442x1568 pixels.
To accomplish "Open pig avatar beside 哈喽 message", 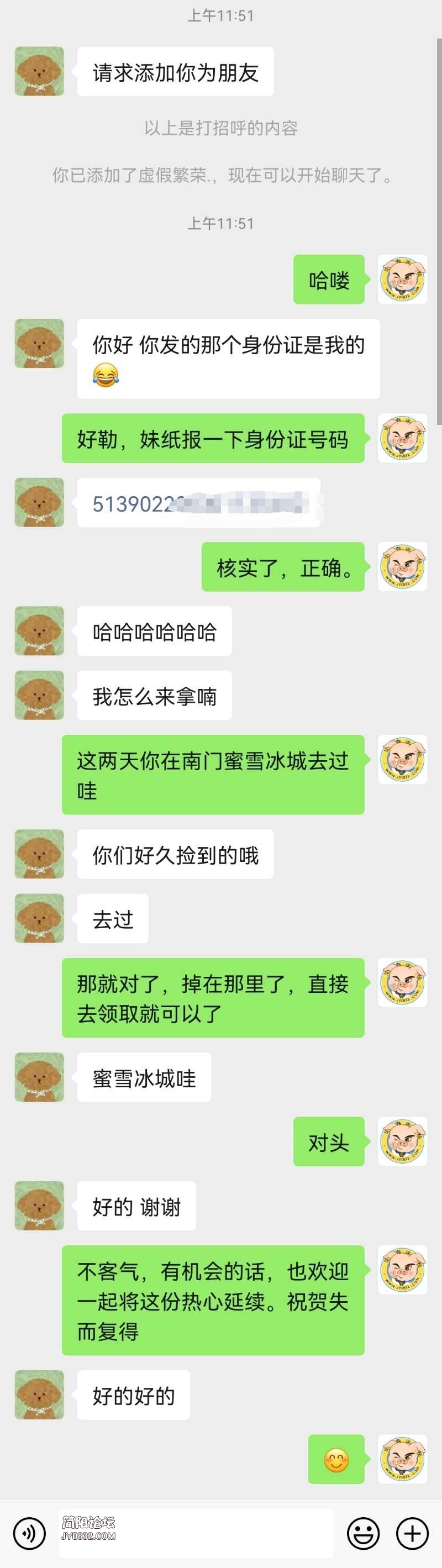I will point(402,280).
